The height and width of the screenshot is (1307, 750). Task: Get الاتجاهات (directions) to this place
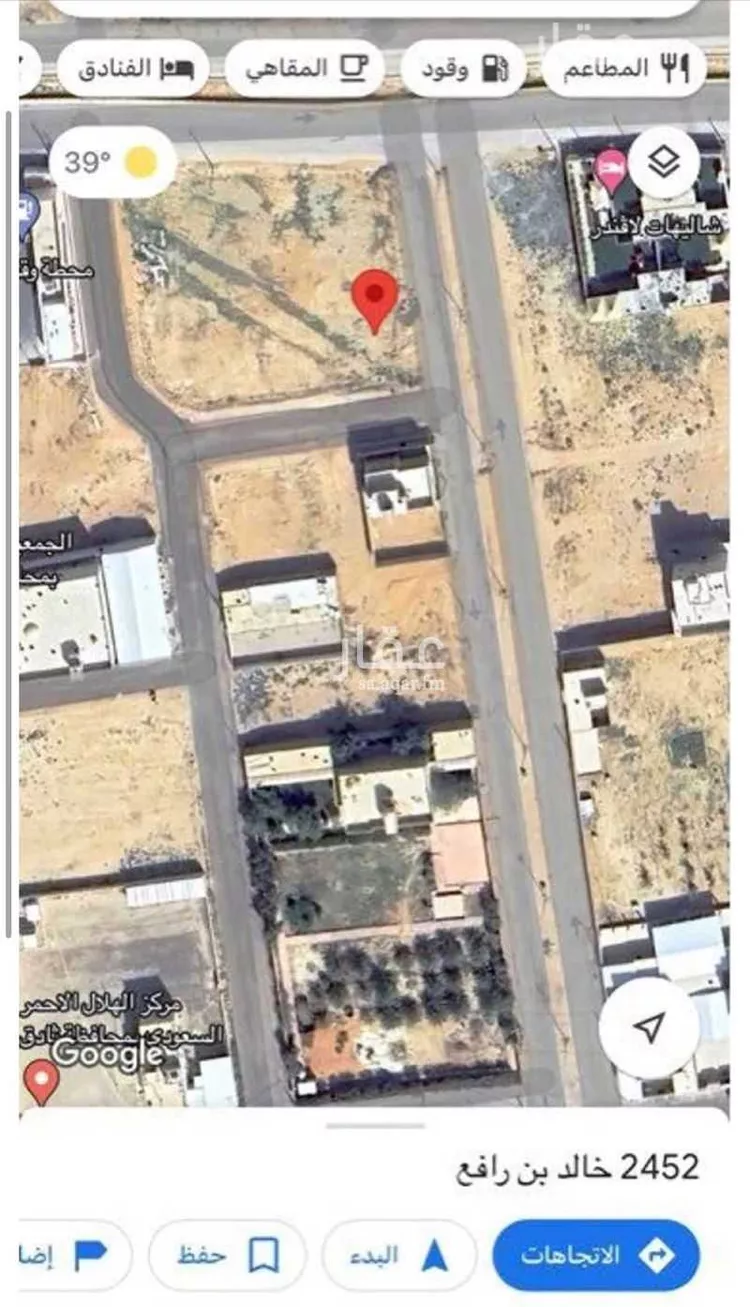(x=596, y=1255)
